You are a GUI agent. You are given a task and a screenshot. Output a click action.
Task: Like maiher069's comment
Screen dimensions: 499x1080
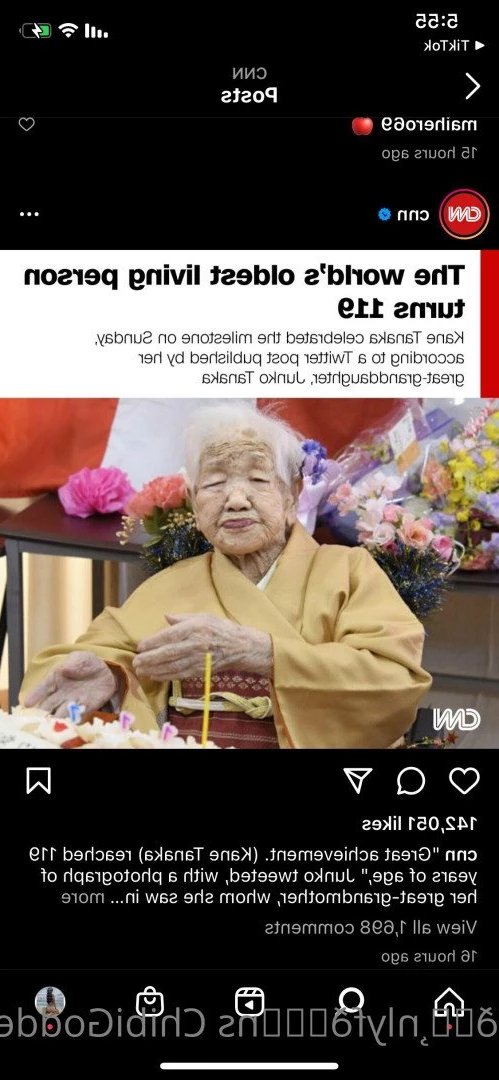pyautogui.click(x=26, y=125)
